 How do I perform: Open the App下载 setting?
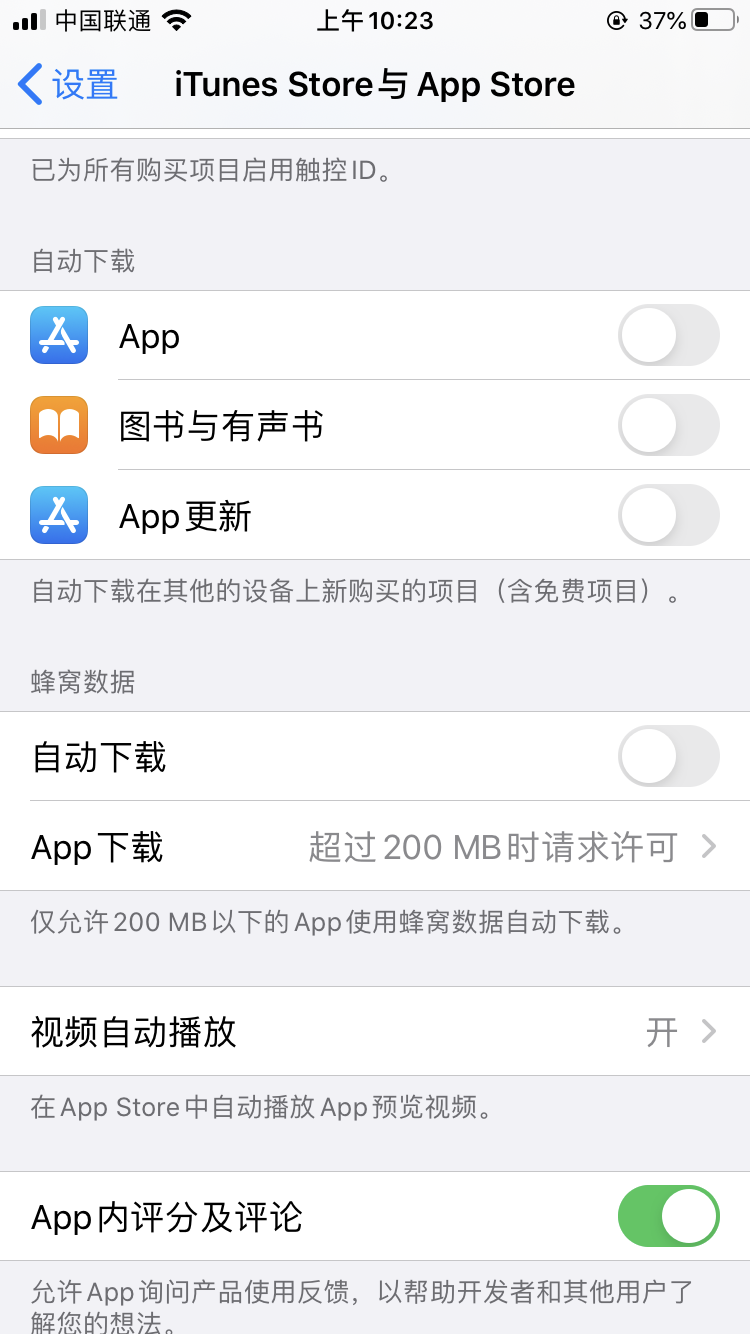tap(375, 847)
